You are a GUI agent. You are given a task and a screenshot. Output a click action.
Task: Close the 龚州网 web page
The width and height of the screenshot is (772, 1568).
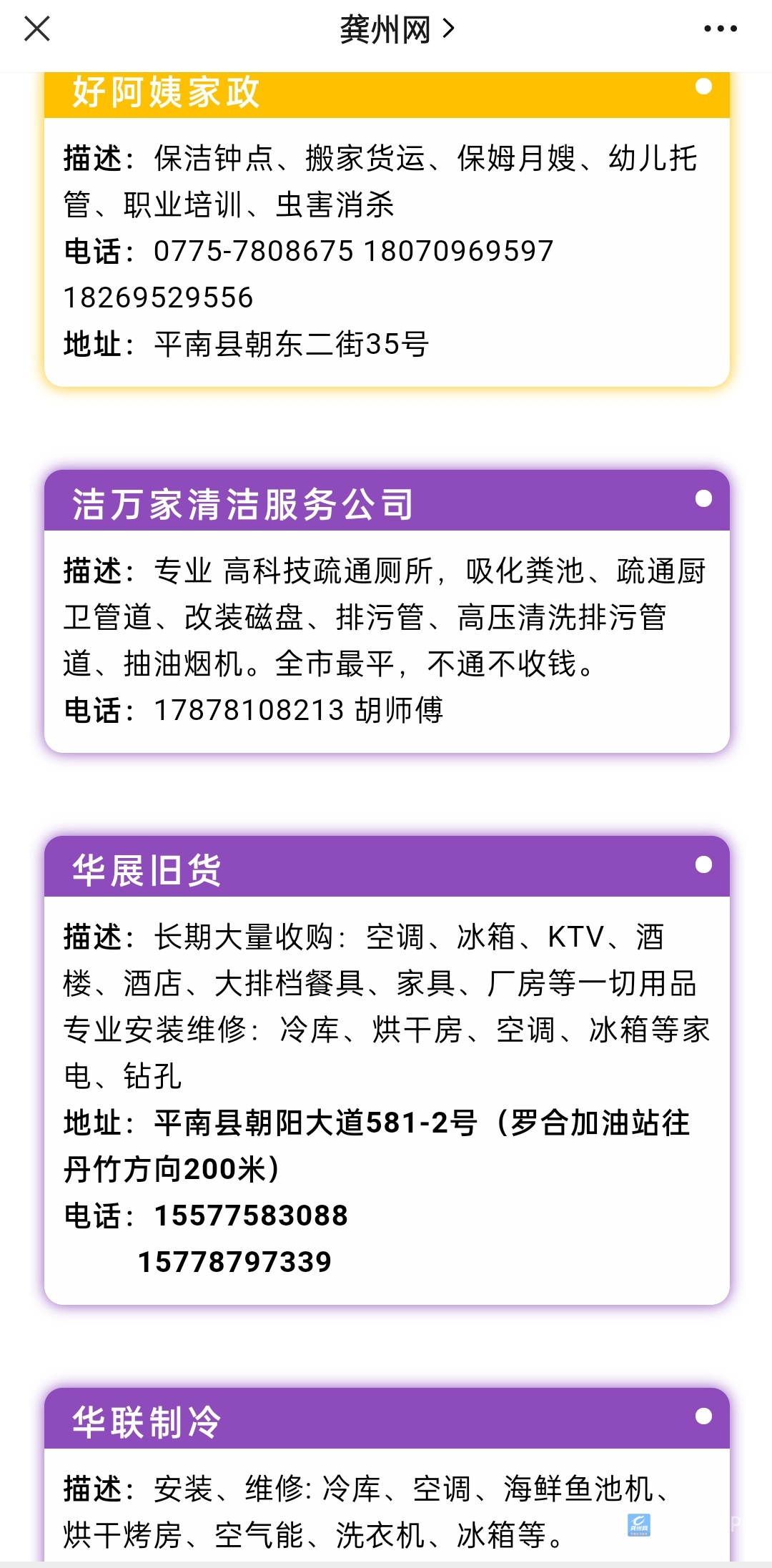coord(37,30)
